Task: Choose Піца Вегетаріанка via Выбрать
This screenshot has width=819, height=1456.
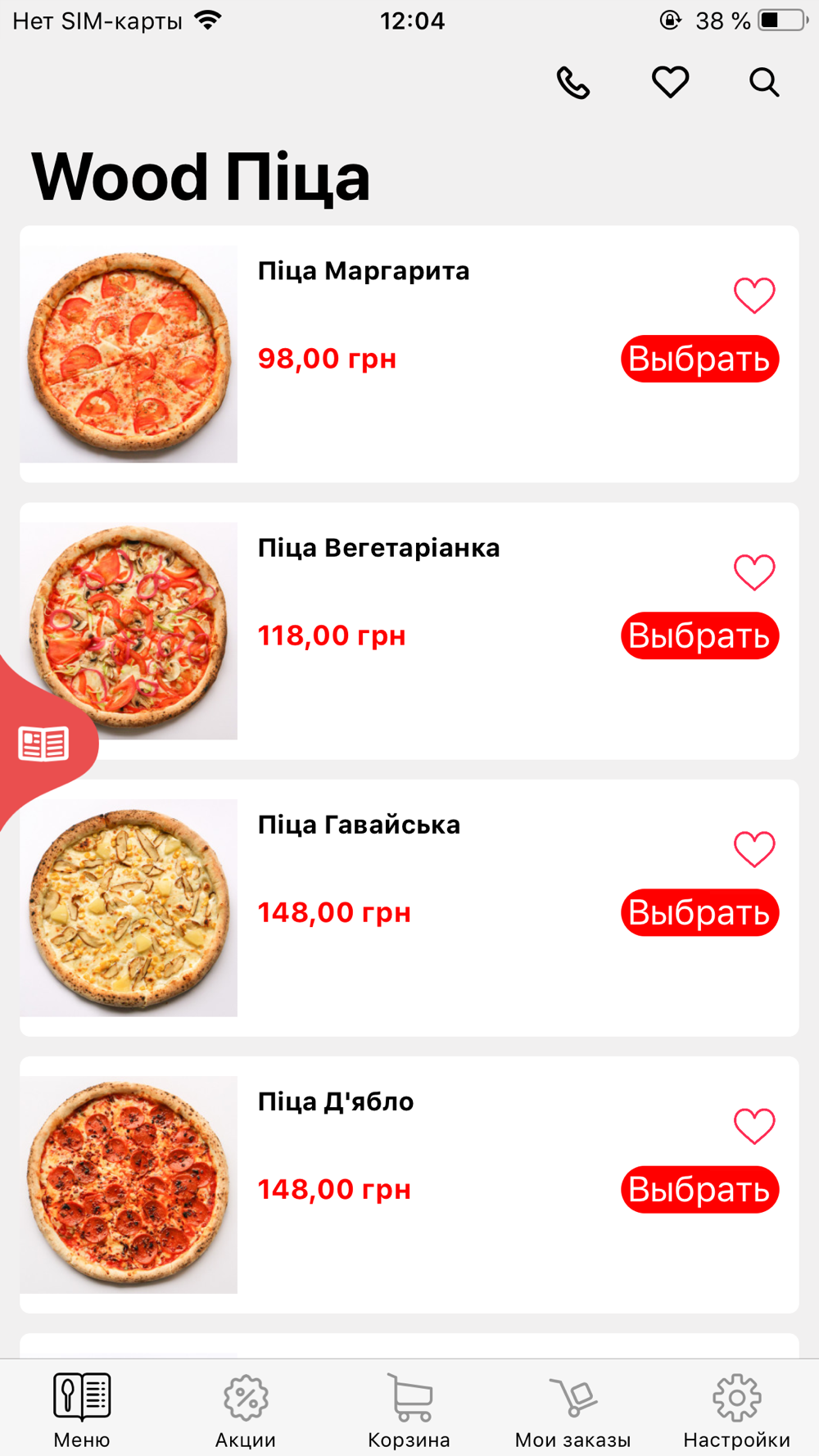Action: point(699,635)
